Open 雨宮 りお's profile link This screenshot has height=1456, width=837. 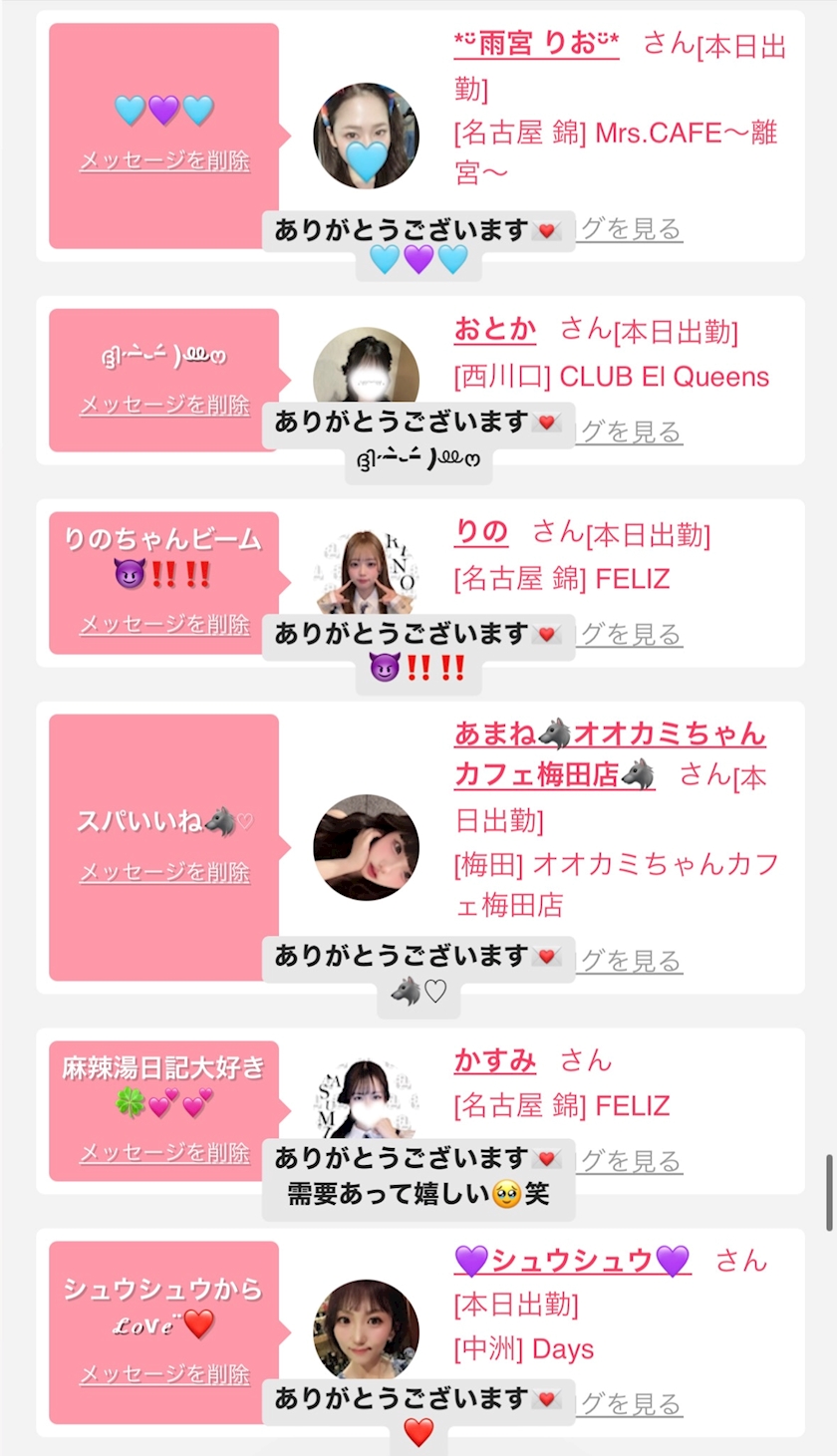click(536, 45)
